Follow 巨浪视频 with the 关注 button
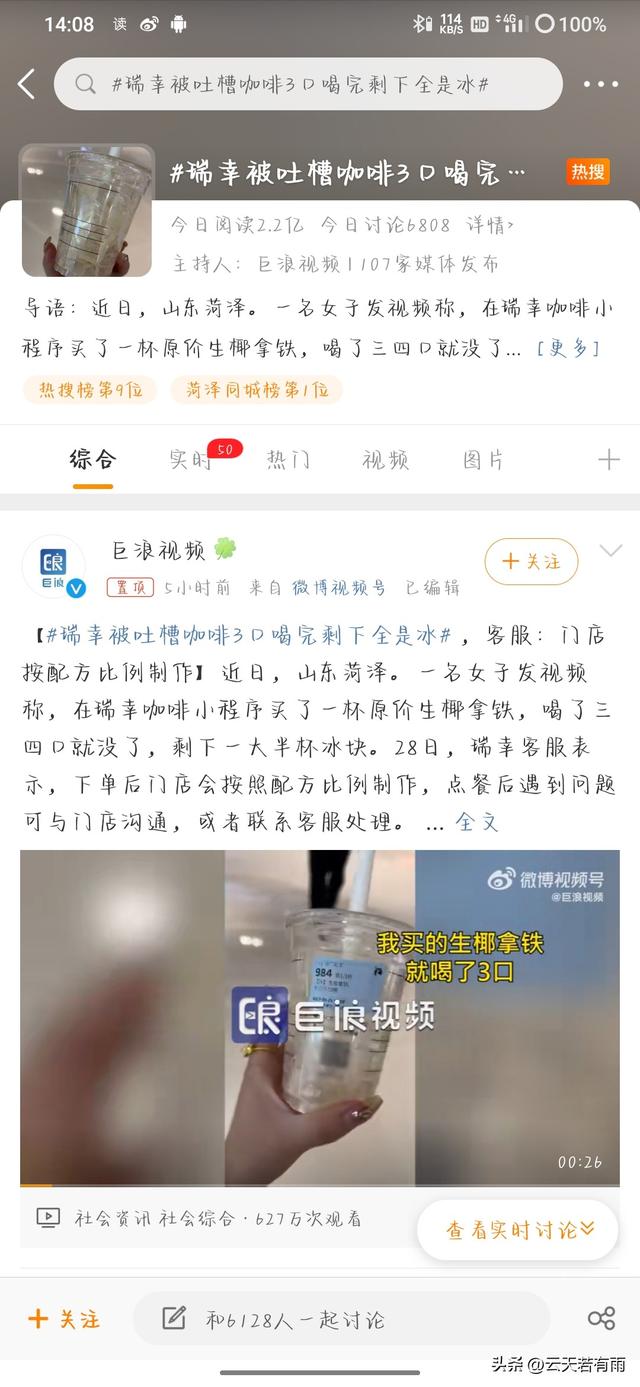Screen dimensions: 640x1387 tap(531, 562)
